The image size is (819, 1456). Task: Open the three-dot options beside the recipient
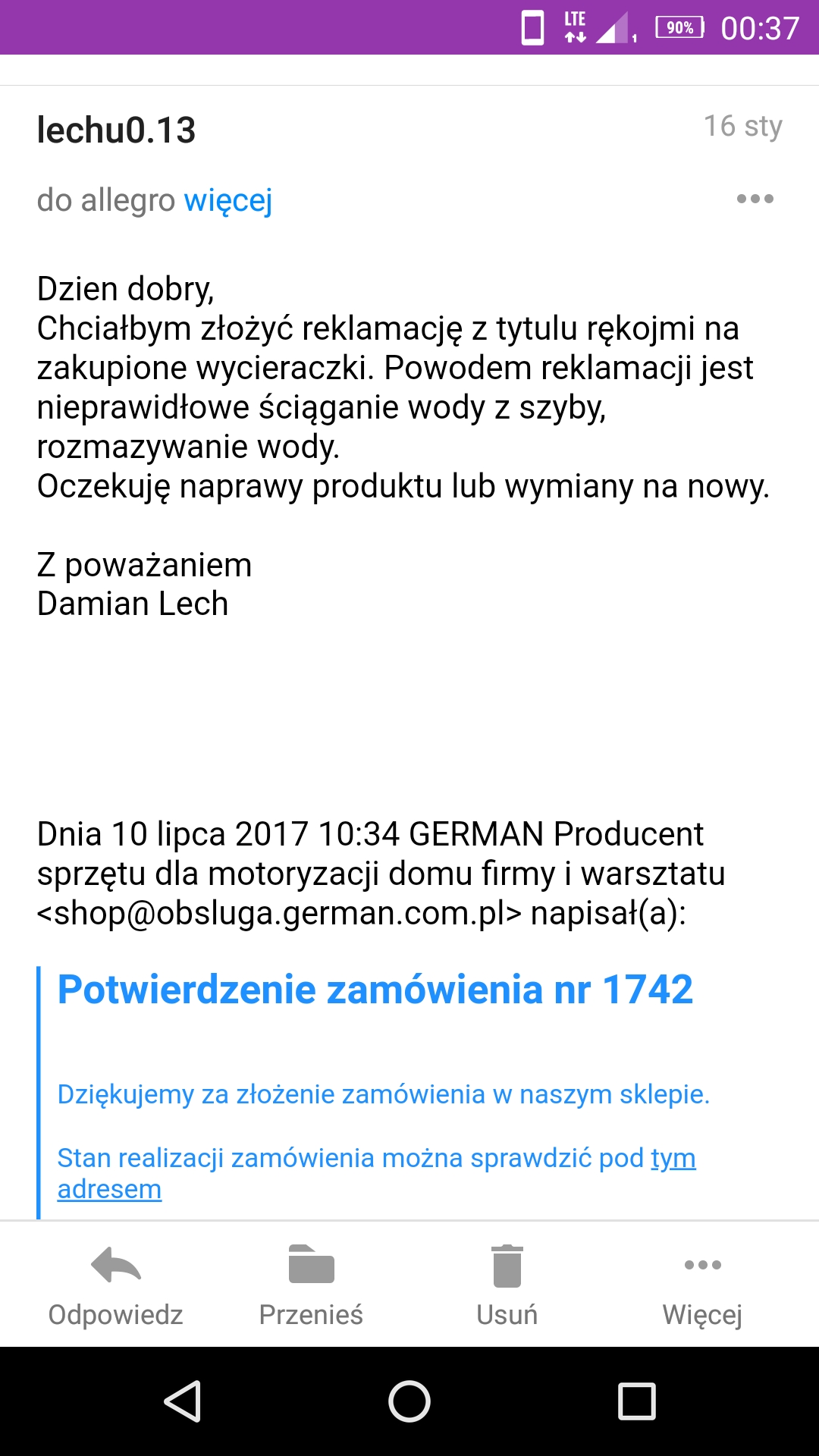[x=755, y=199]
